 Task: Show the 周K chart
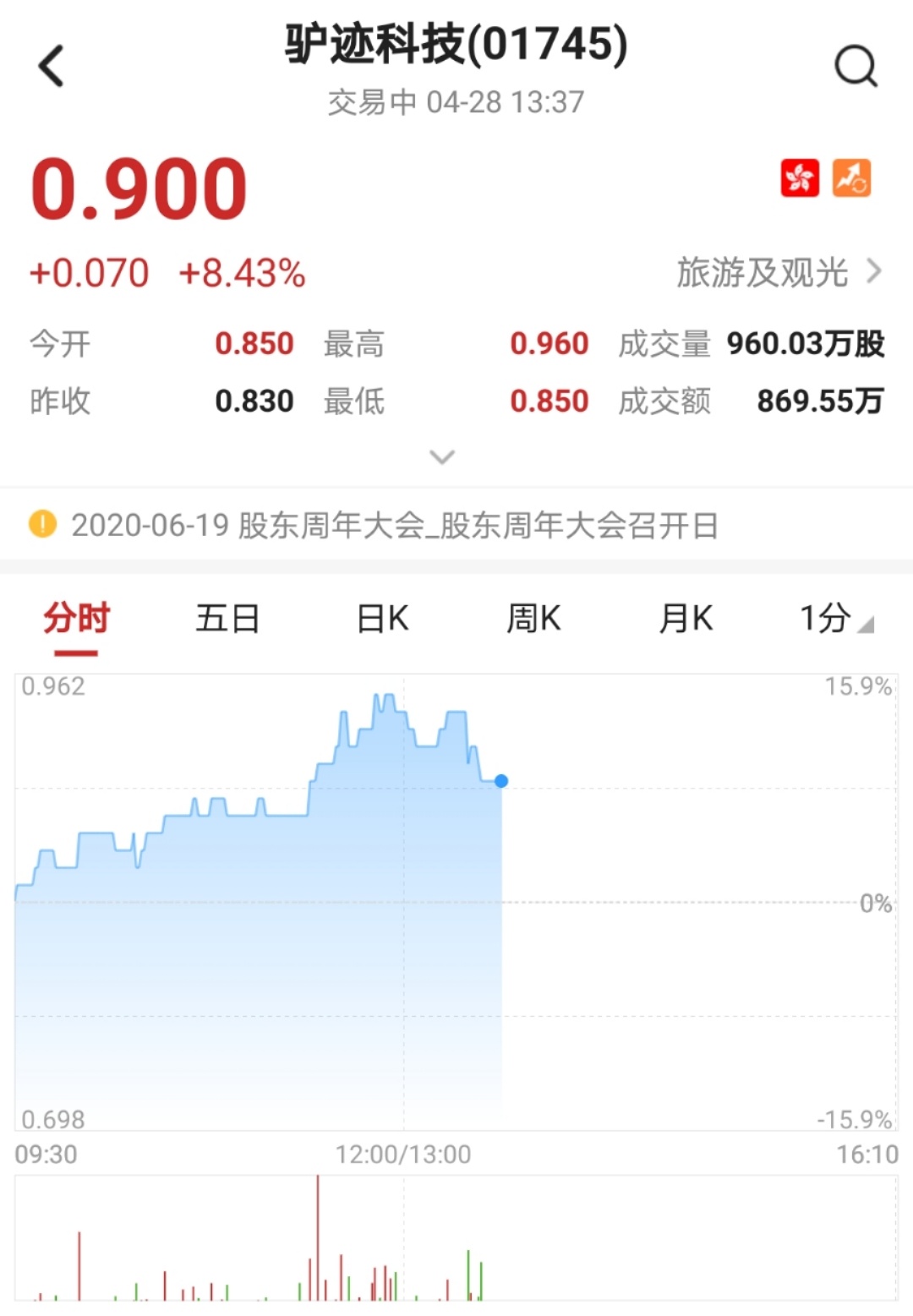point(533,619)
